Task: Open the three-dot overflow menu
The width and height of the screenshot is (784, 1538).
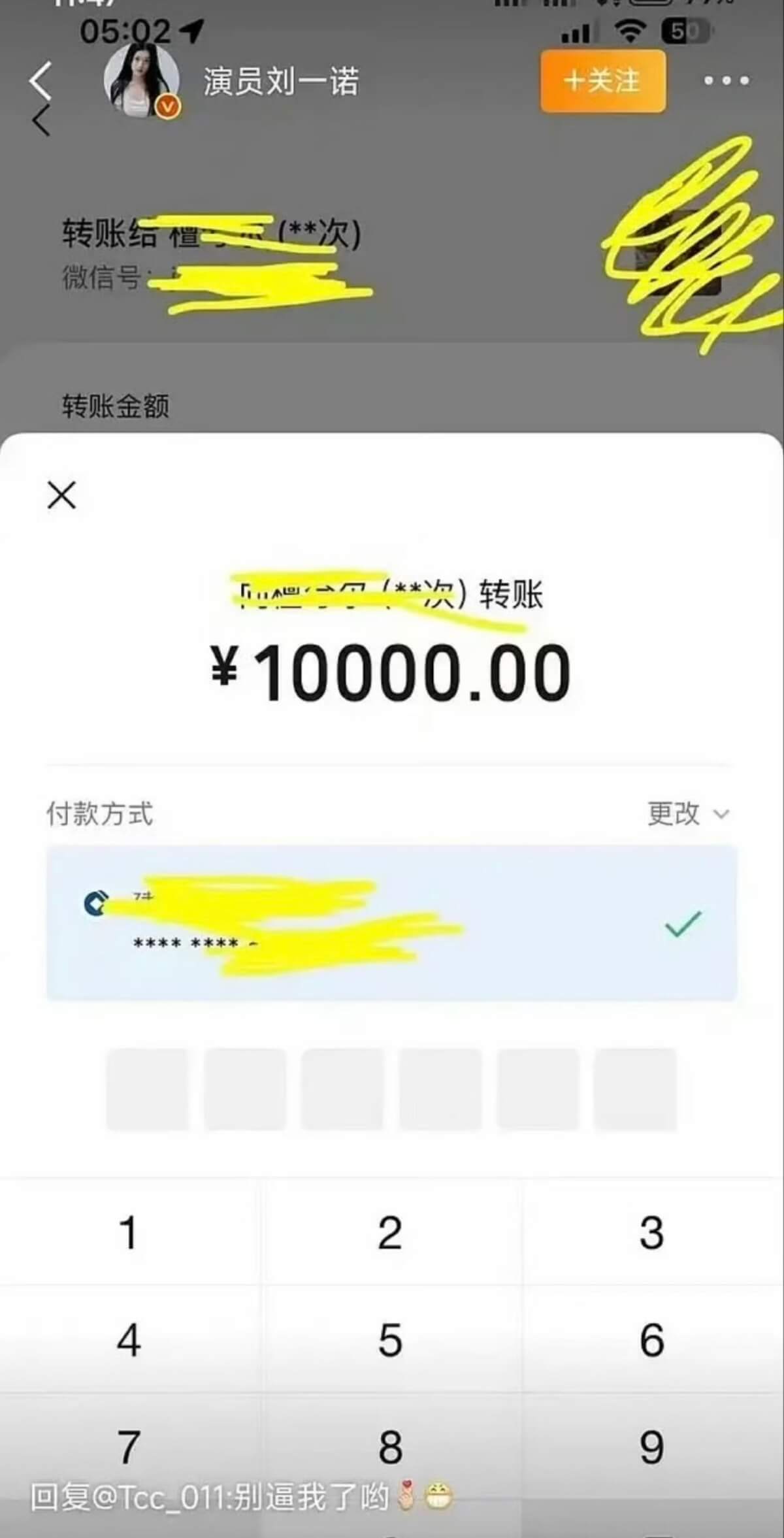Action: click(x=726, y=81)
